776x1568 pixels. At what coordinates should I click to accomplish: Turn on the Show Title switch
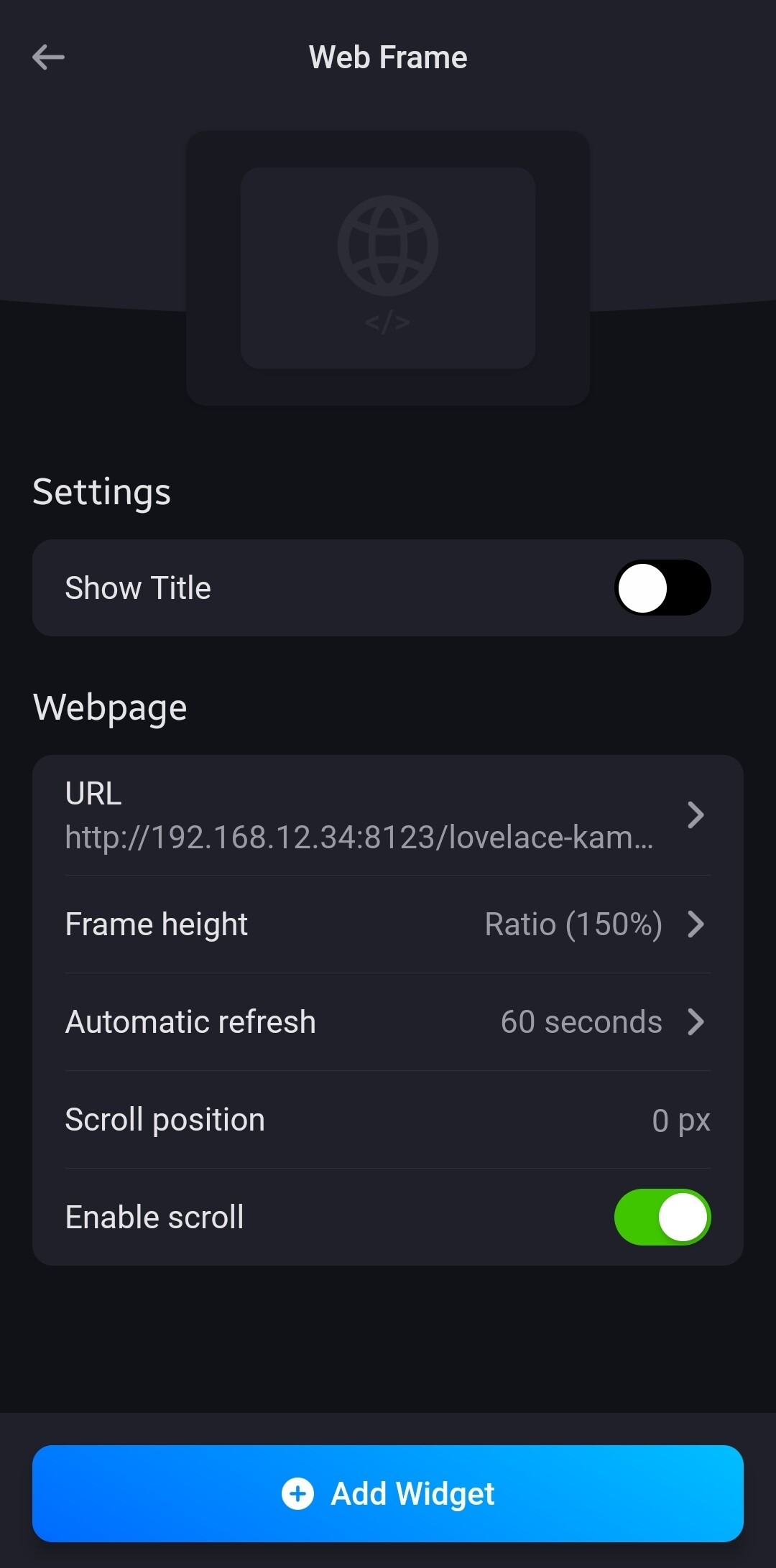(662, 588)
